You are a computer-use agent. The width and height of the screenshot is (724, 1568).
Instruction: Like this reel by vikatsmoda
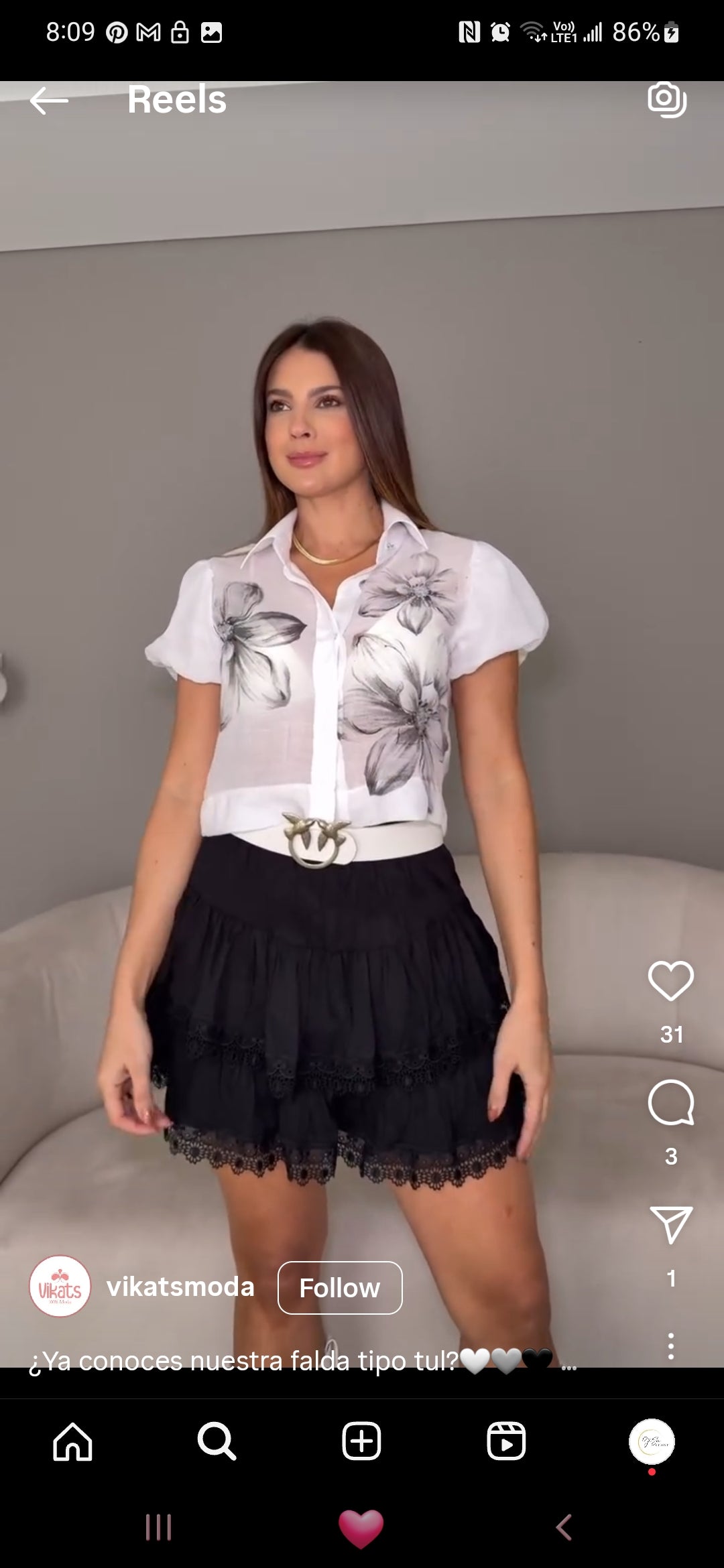pyautogui.click(x=670, y=981)
